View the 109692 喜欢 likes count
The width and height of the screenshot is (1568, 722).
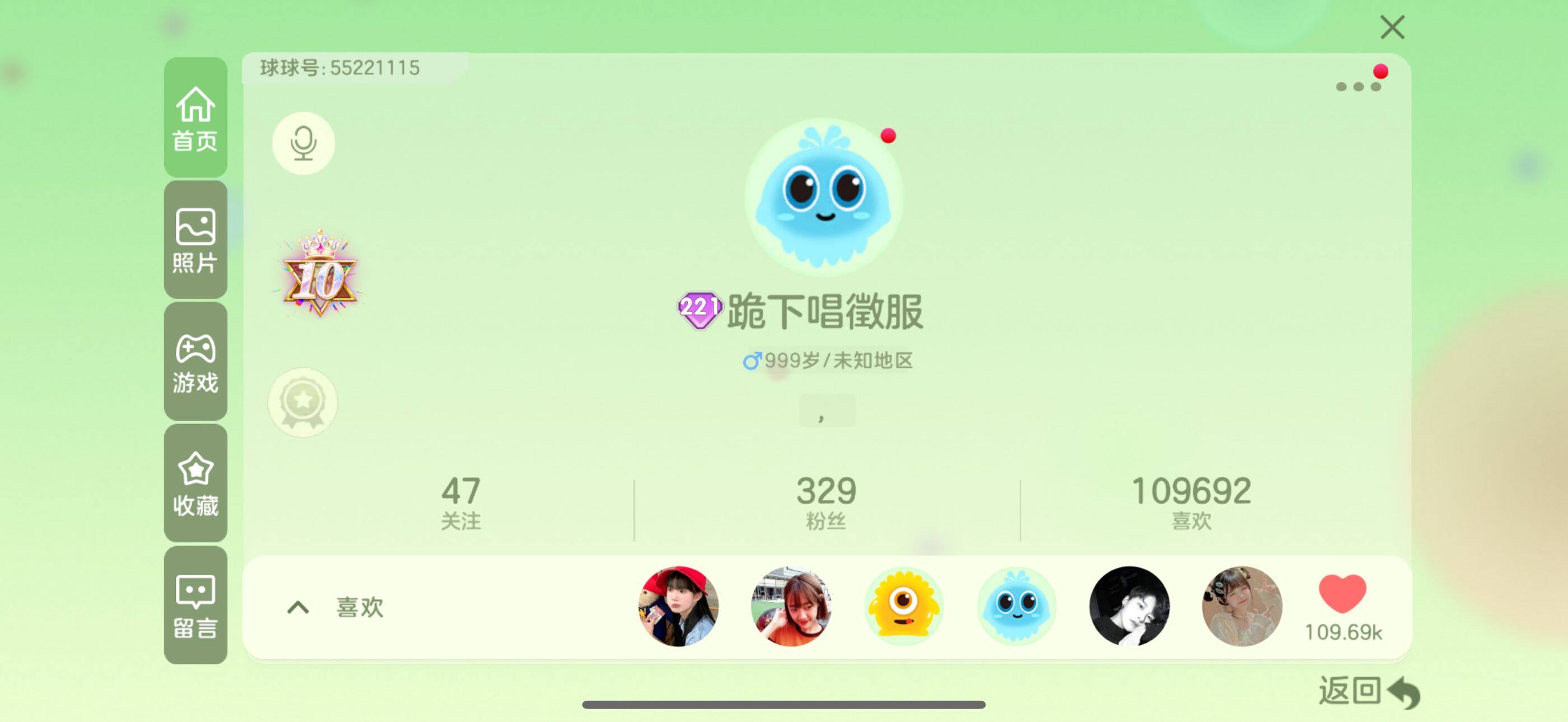(1191, 502)
